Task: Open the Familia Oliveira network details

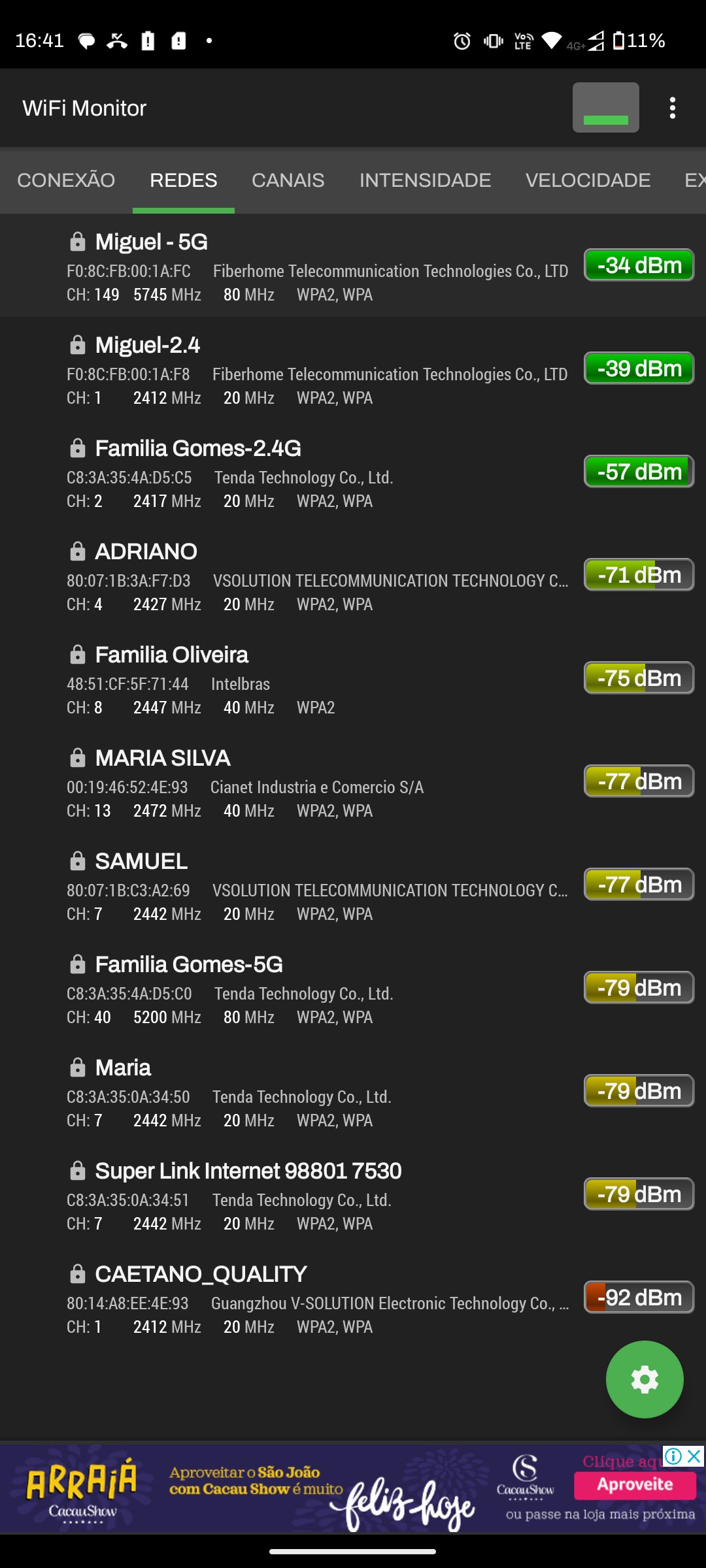Action: (314, 679)
